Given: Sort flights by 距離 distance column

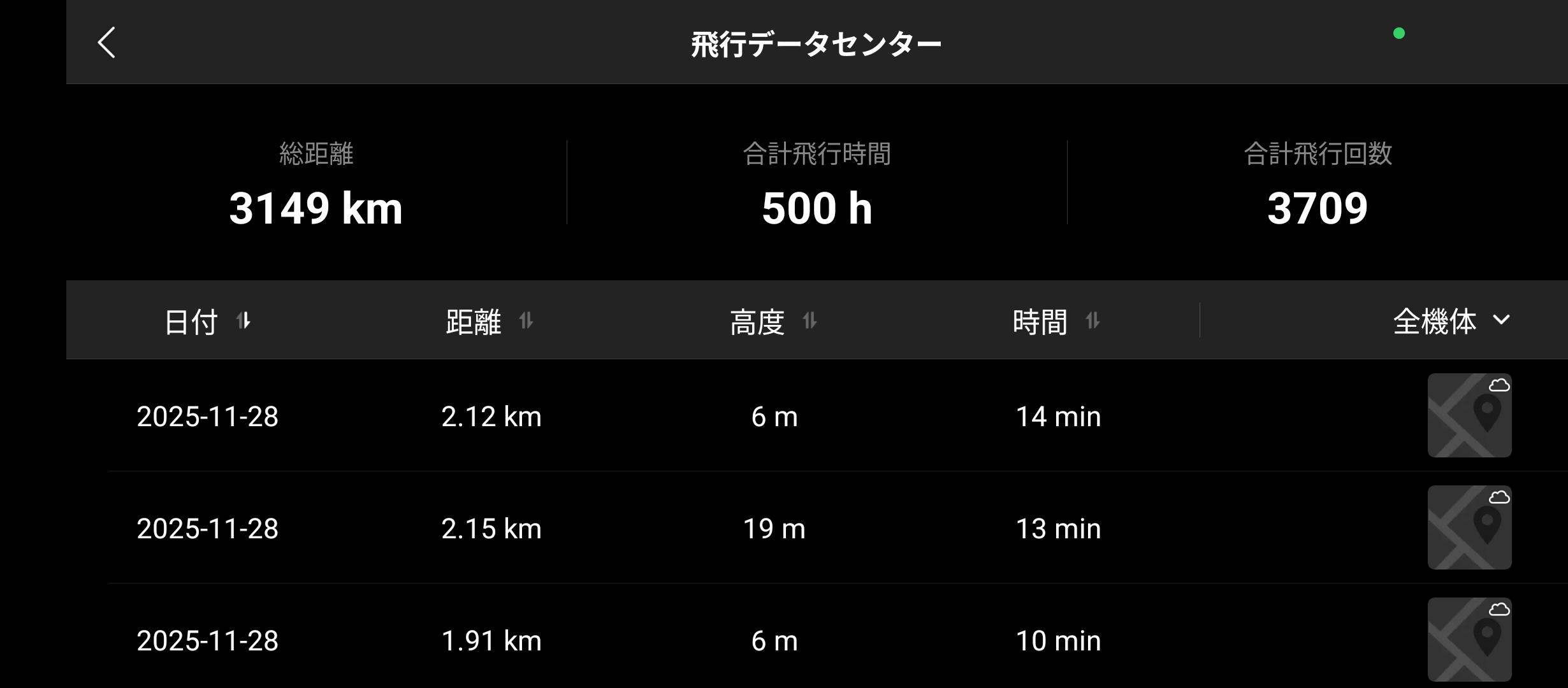Looking at the screenshot, I should coord(489,321).
